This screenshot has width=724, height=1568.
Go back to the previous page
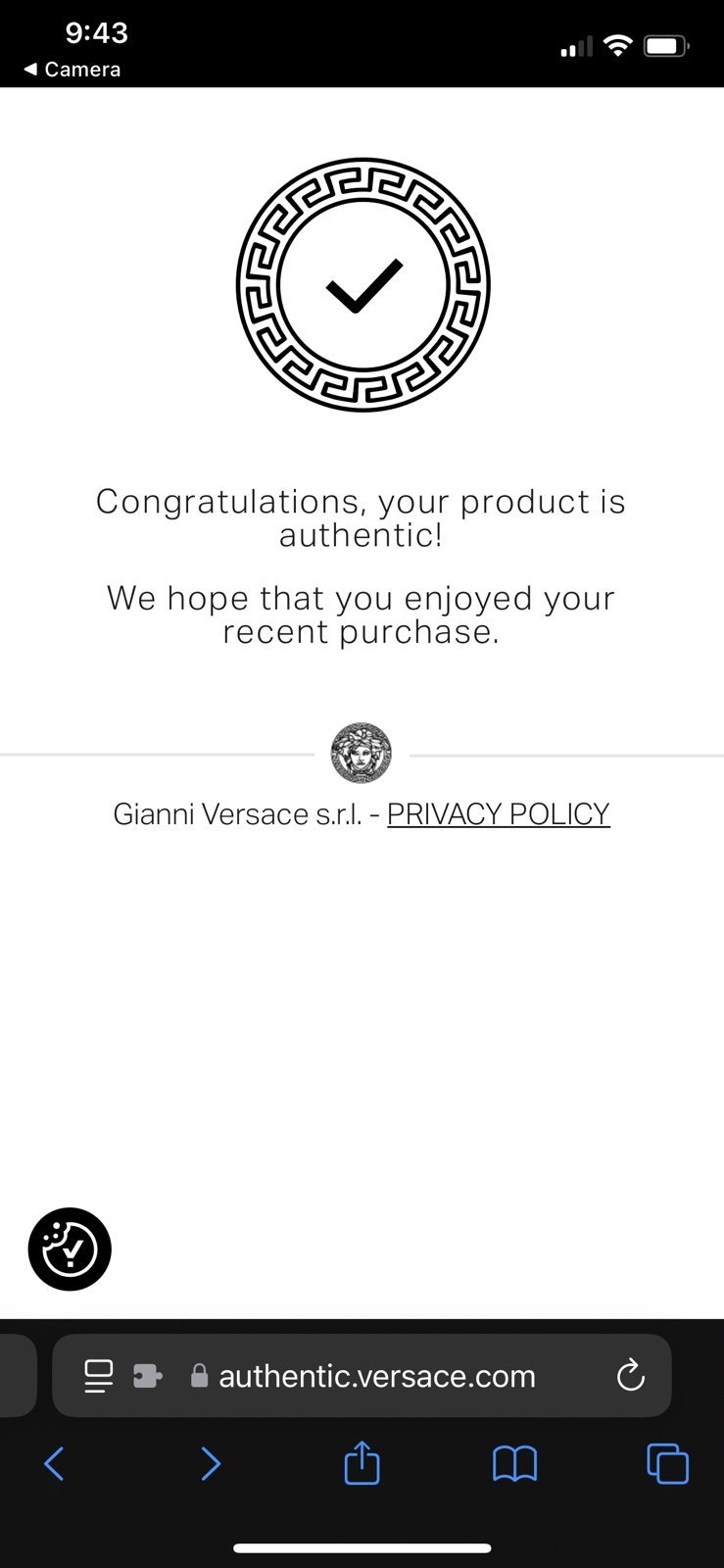pyautogui.click(x=55, y=1464)
